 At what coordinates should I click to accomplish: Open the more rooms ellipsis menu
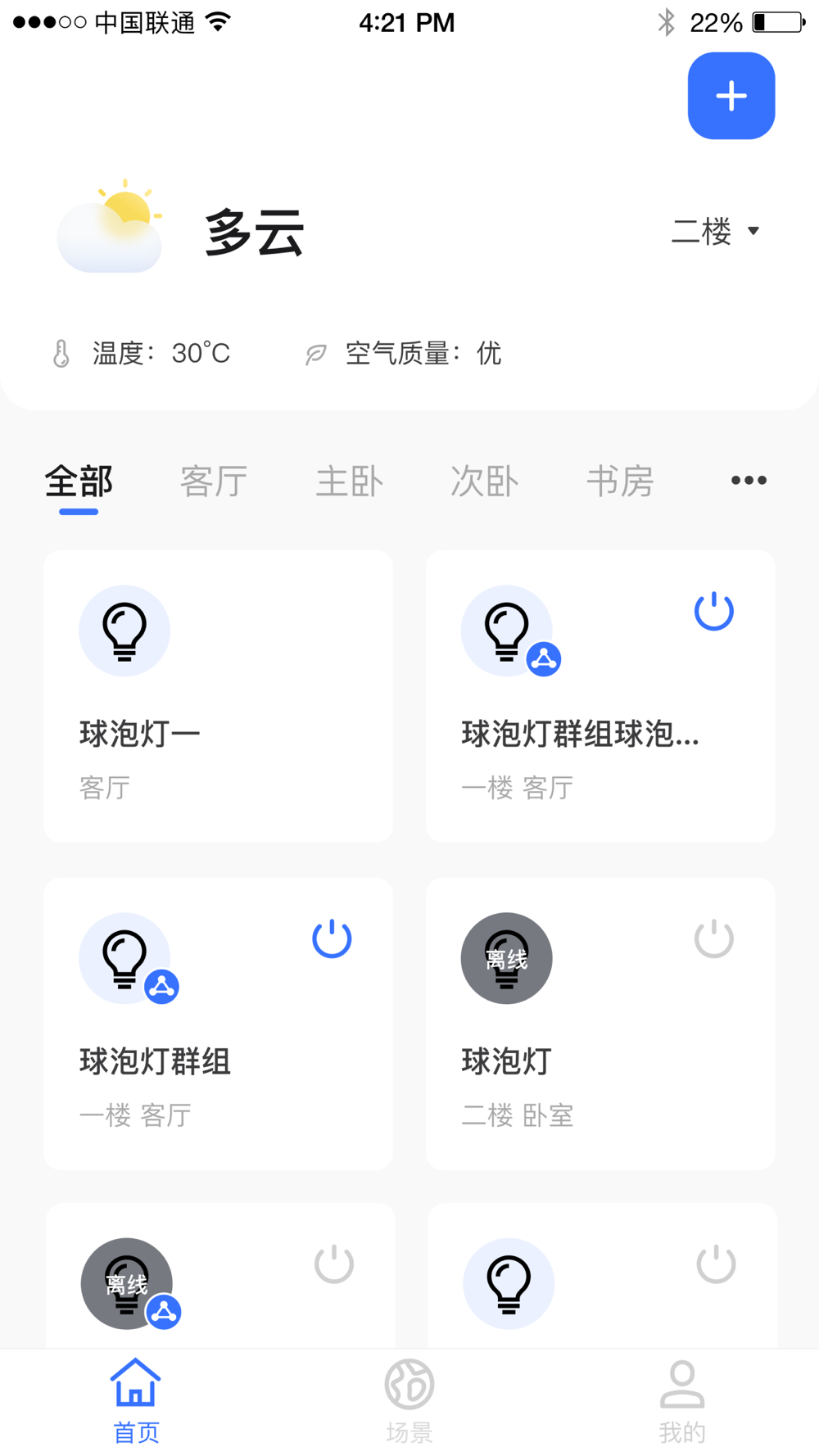click(x=749, y=481)
